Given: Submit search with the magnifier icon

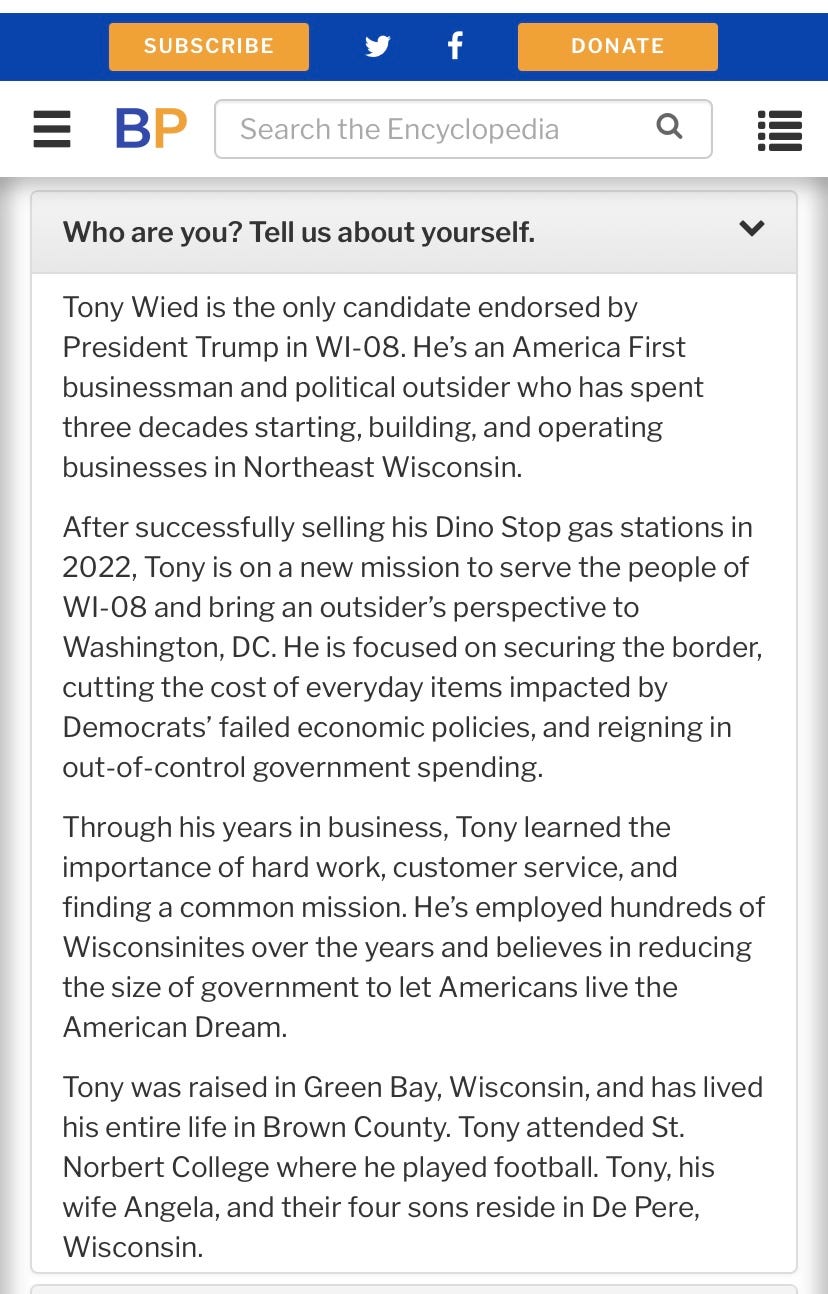Looking at the screenshot, I should [x=669, y=127].
